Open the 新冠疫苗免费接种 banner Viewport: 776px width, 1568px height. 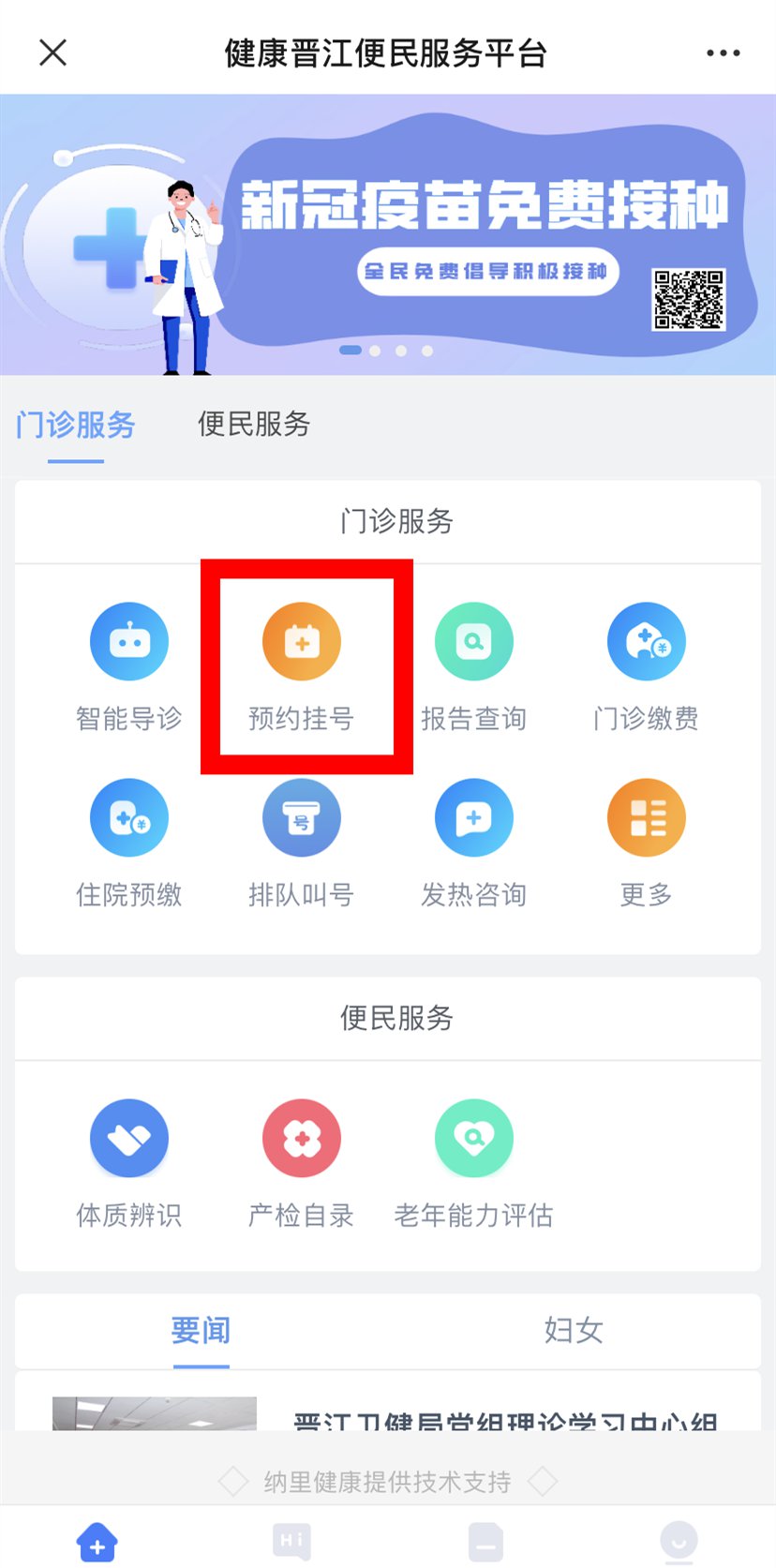click(x=388, y=234)
